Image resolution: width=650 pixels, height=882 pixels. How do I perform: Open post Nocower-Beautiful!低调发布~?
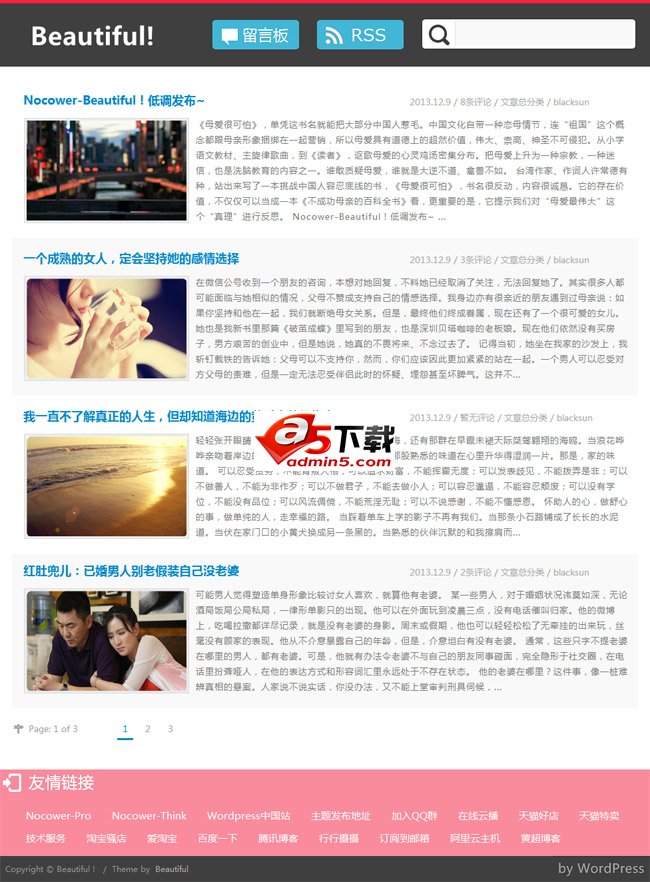(x=114, y=101)
